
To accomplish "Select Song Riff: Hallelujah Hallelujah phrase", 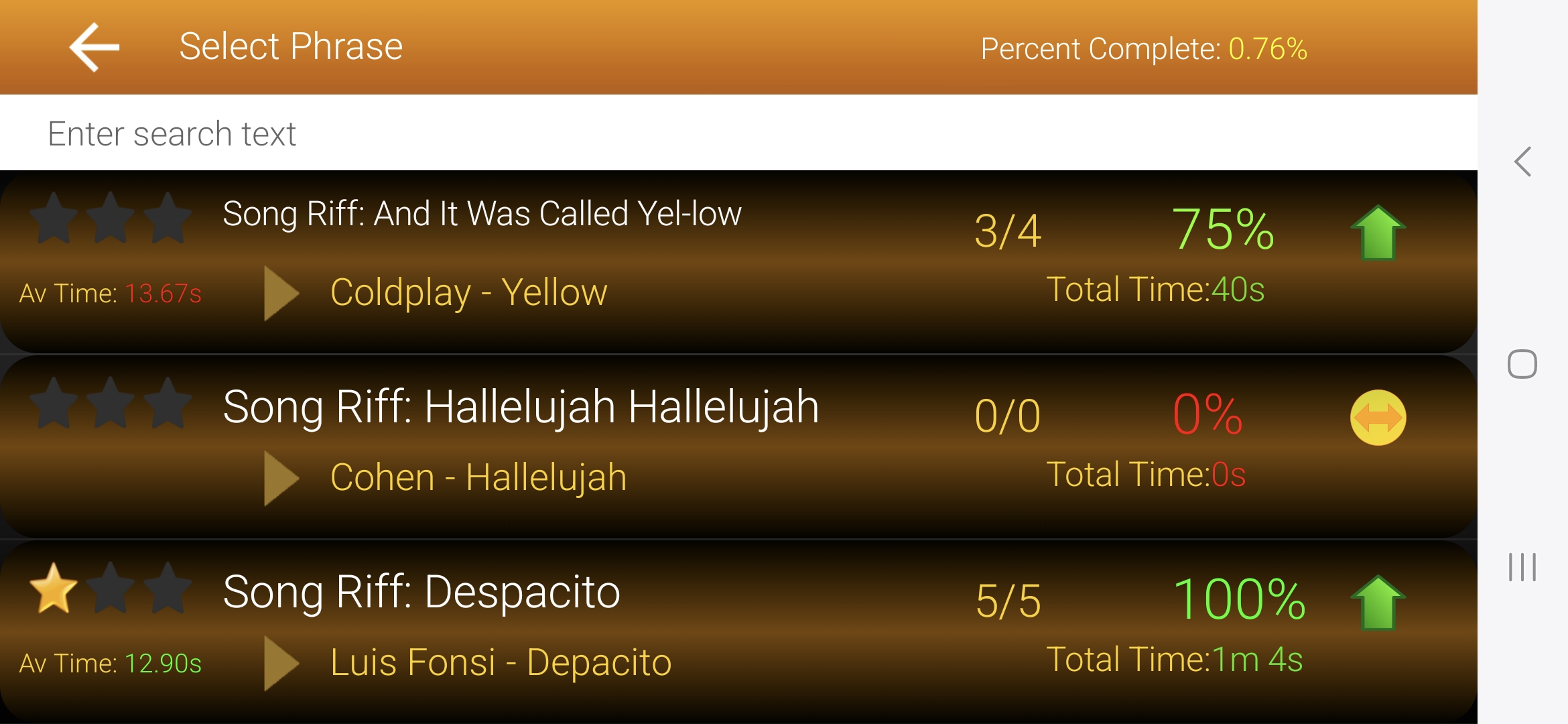I will tap(521, 407).
